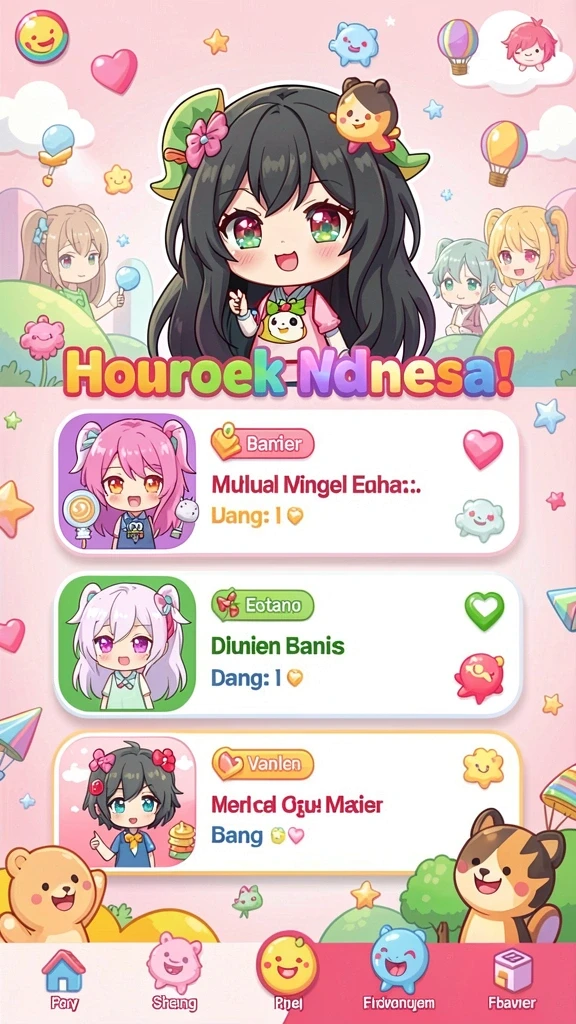
Task: Tap the Eotano tag chip
Action: point(263,606)
